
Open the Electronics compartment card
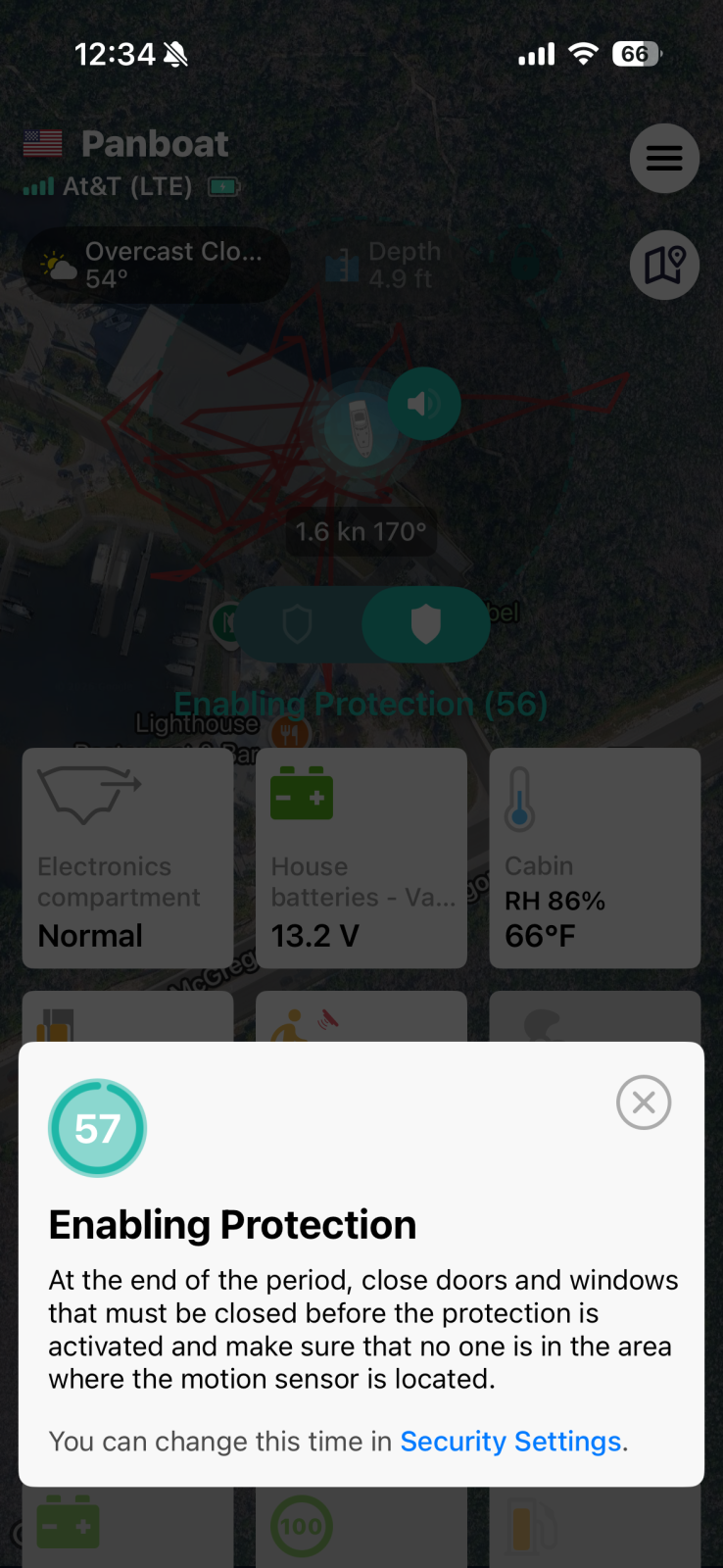(x=127, y=857)
